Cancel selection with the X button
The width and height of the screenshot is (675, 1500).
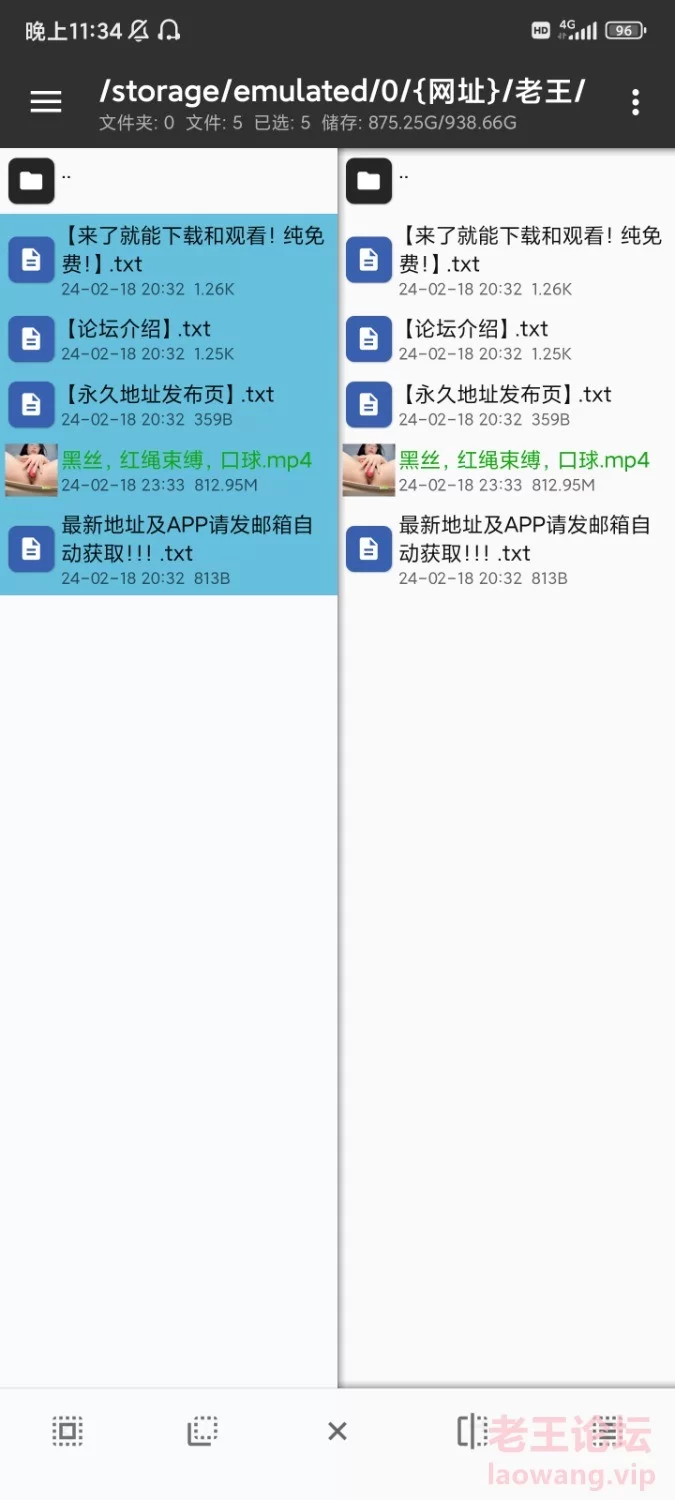point(337,1432)
